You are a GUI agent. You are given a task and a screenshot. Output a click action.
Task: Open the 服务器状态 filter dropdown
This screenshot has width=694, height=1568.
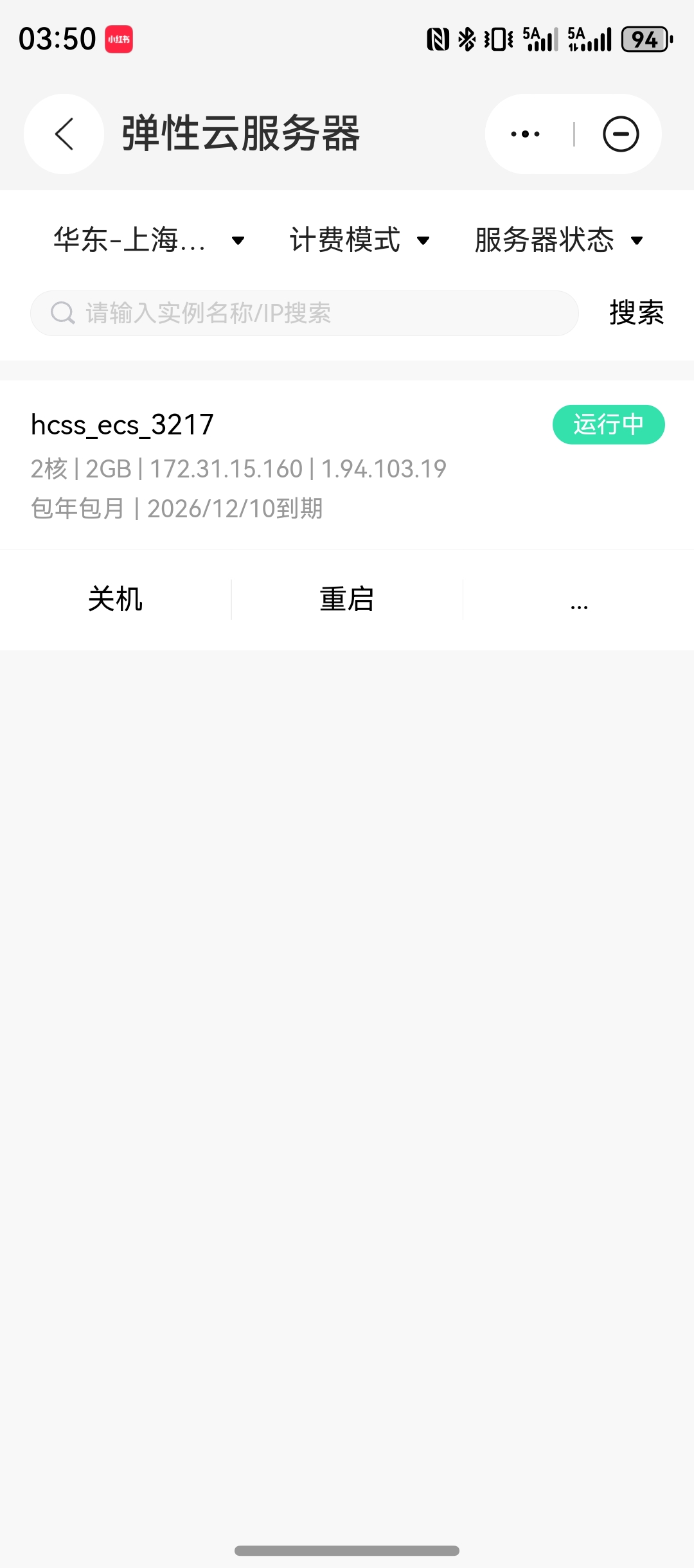[x=558, y=240]
